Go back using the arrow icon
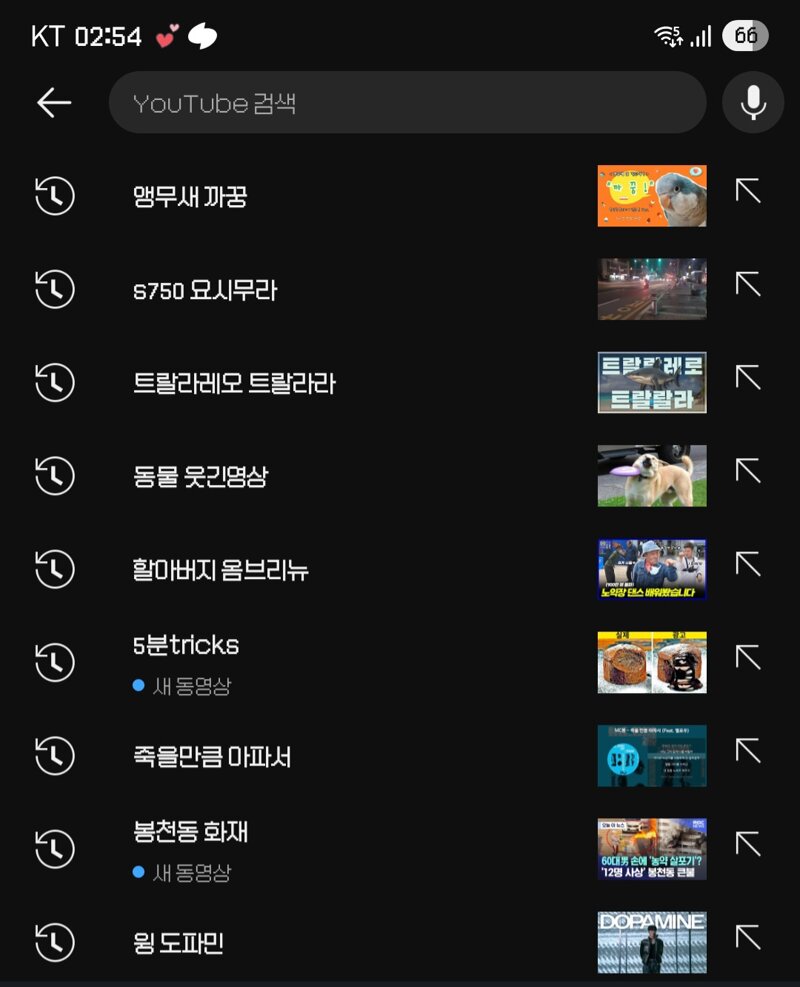 click(54, 102)
